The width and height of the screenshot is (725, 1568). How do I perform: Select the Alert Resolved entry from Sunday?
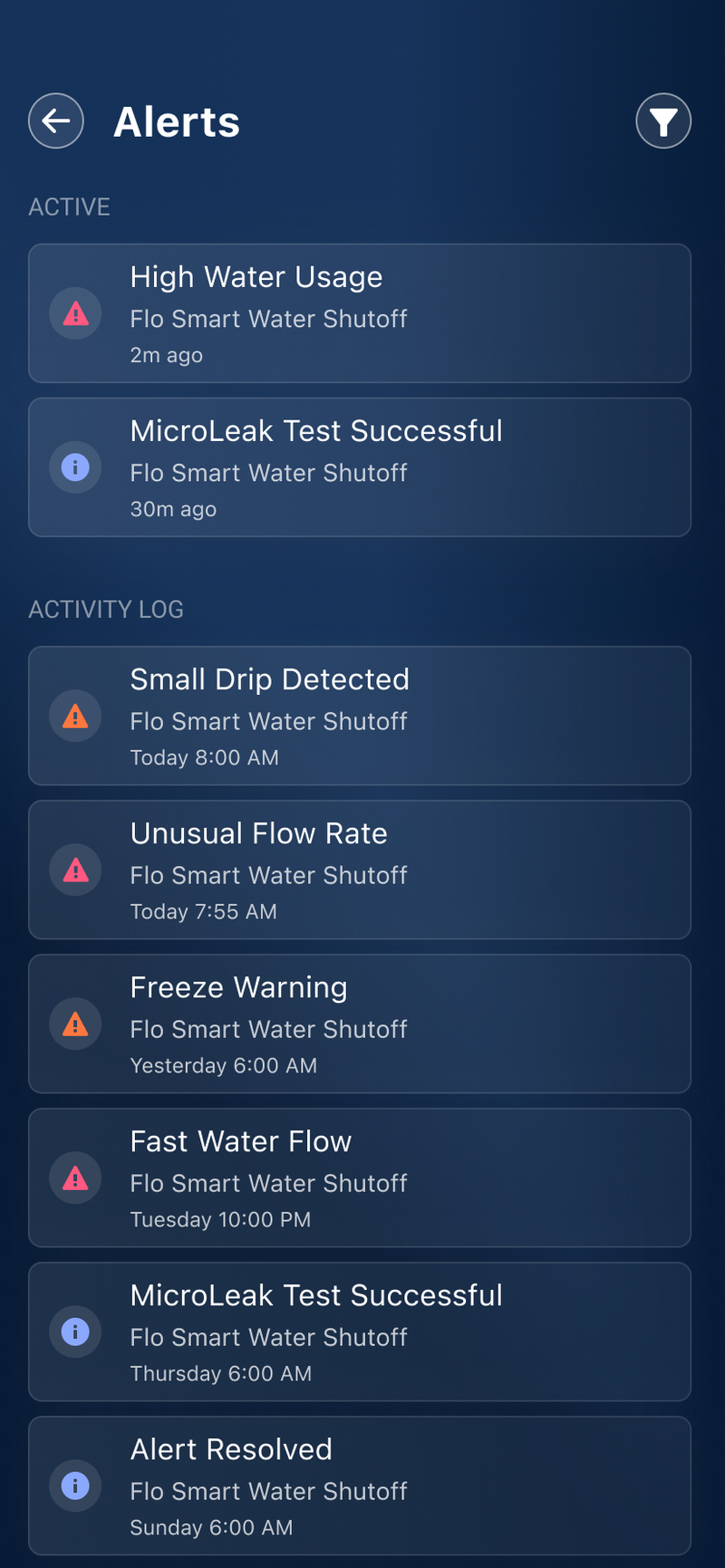tap(360, 1486)
